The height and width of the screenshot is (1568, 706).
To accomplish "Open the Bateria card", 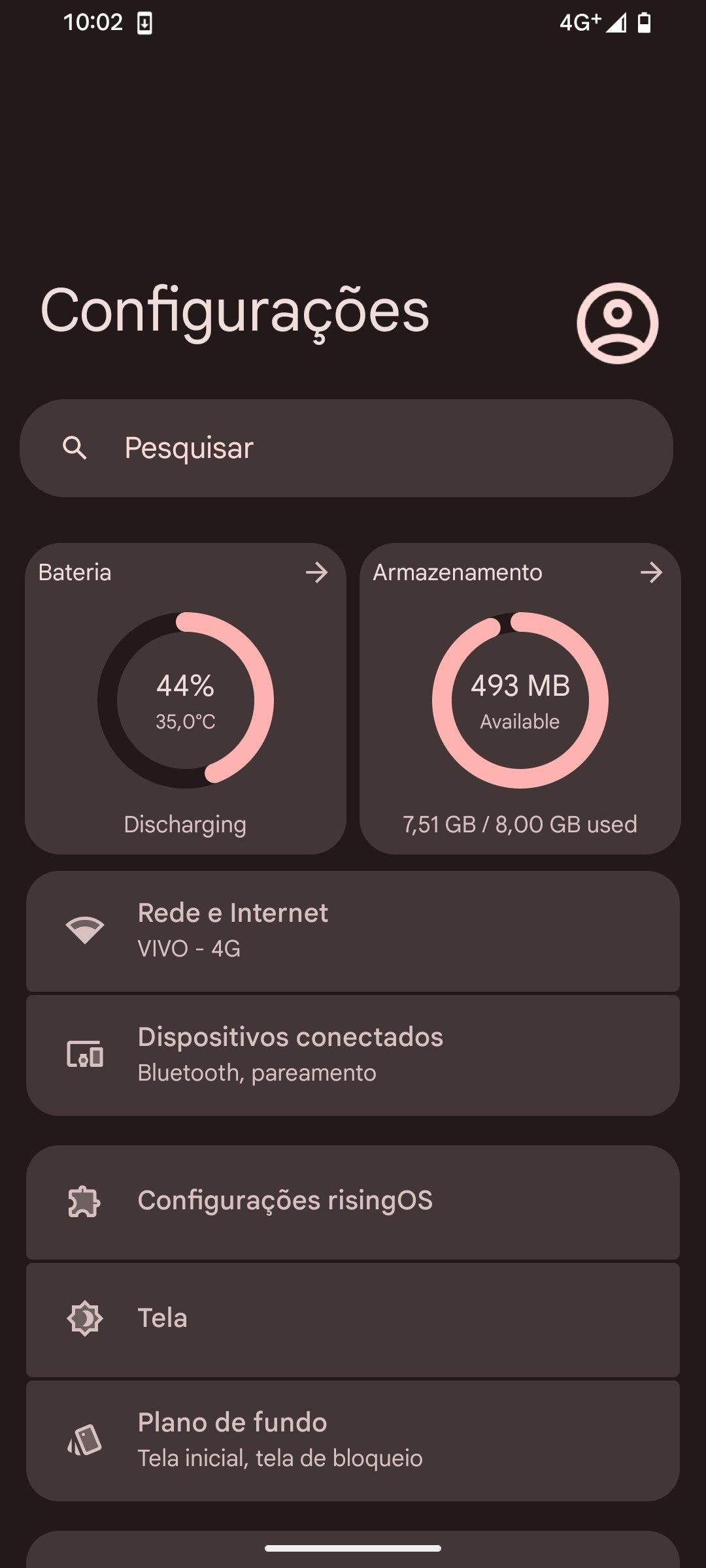I will point(186,698).
